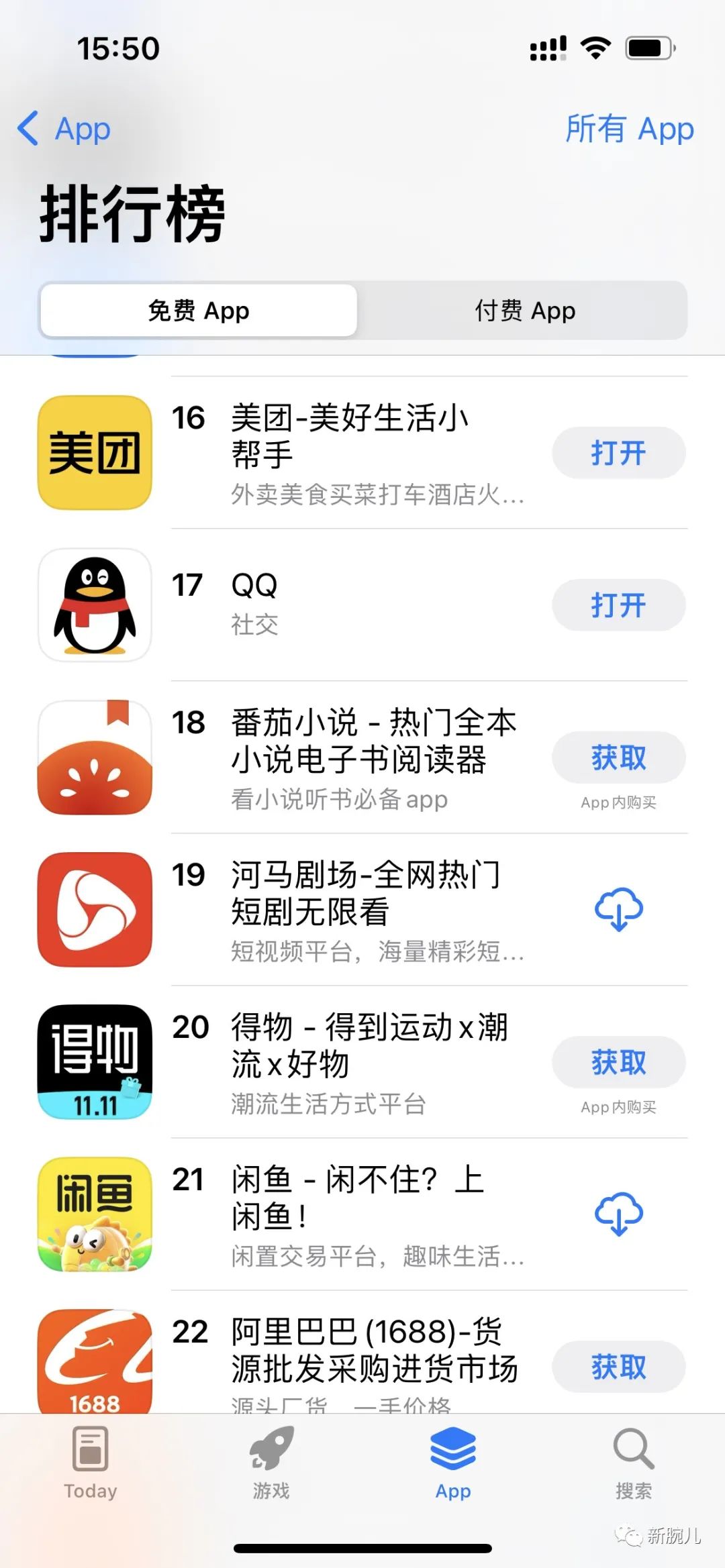Open the 闲鱼 app listing
The image size is (725, 1568).
tap(362, 1214)
